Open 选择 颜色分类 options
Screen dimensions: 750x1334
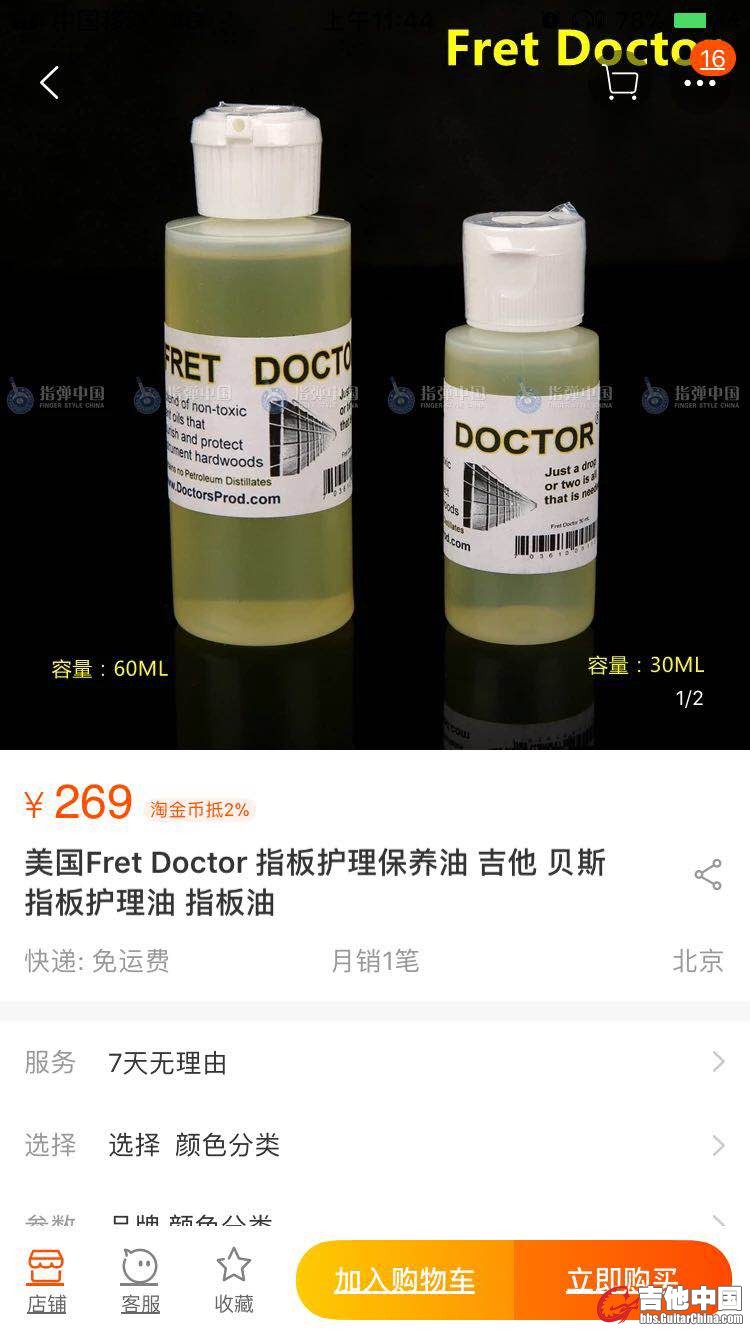point(375,1145)
